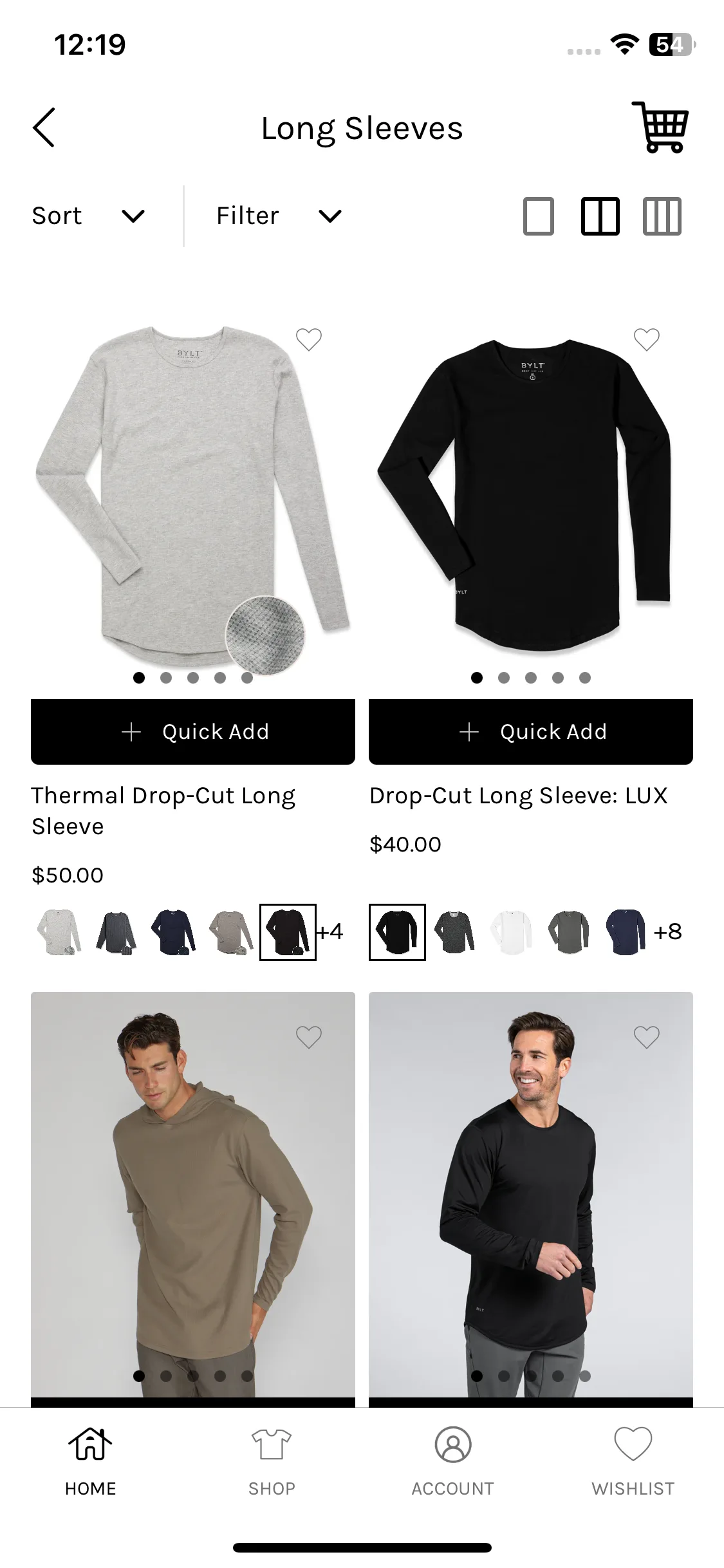This screenshot has height=1568, width=724.
Task: Open the Drop-Cut Long Sleeve: LUX product
Action: pos(518,796)
